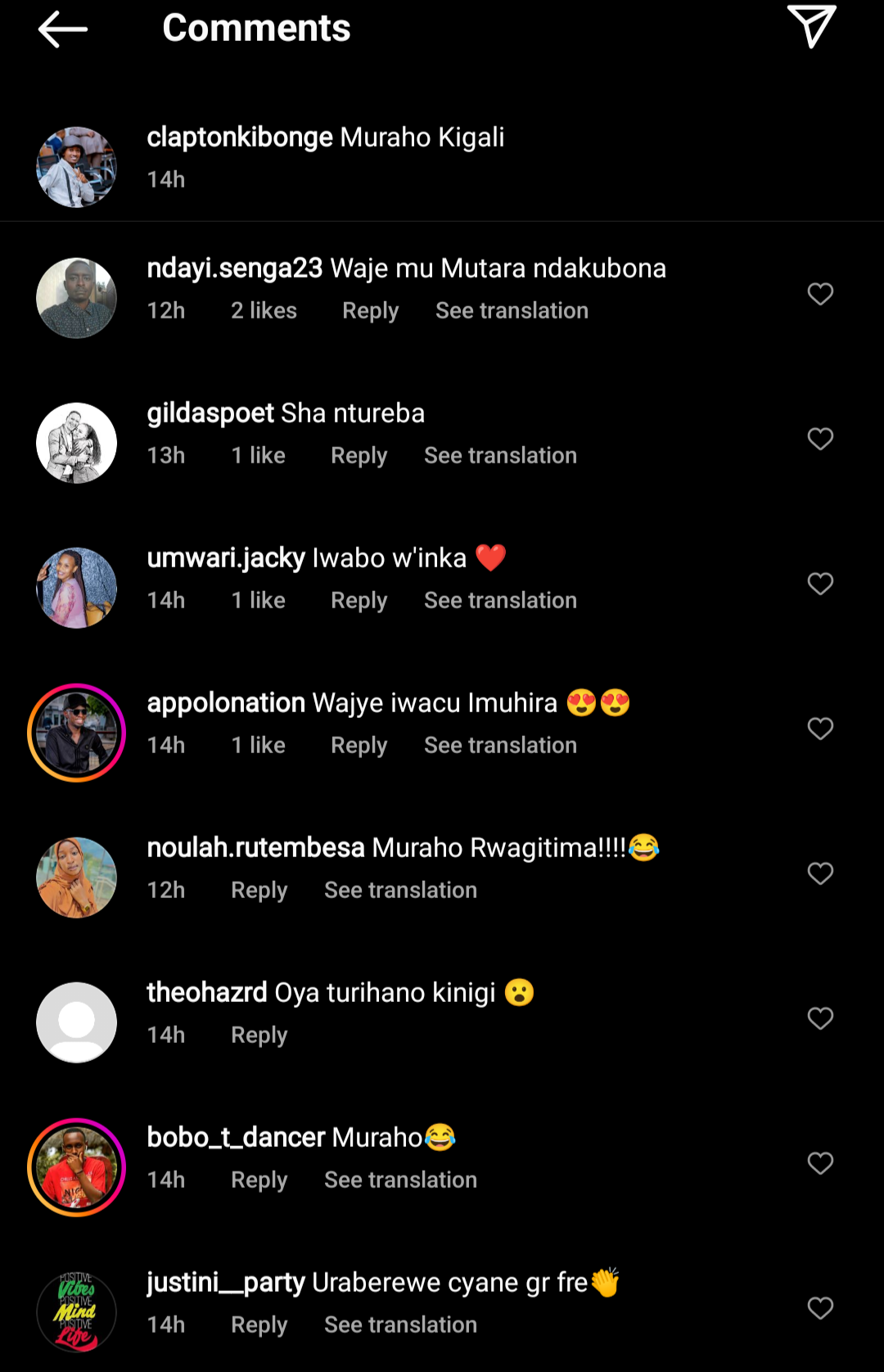Open appolonation's profile picture
This screenshot has height=1372, width=884.
pyautogui.click(x=76, y=733)
